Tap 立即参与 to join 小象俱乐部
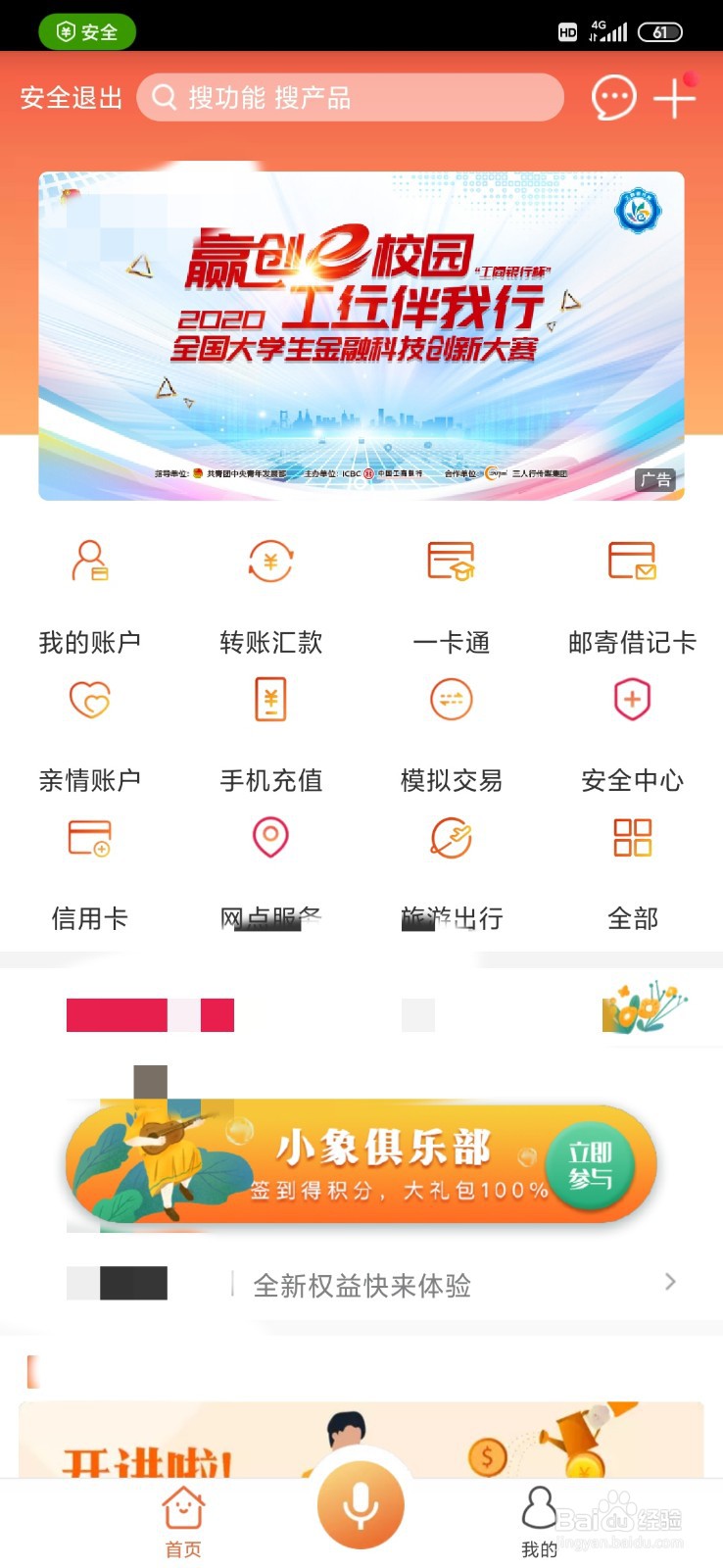Image resolution: width=723 pixels, height=1568 pixels. click(x=593, y=1166)
